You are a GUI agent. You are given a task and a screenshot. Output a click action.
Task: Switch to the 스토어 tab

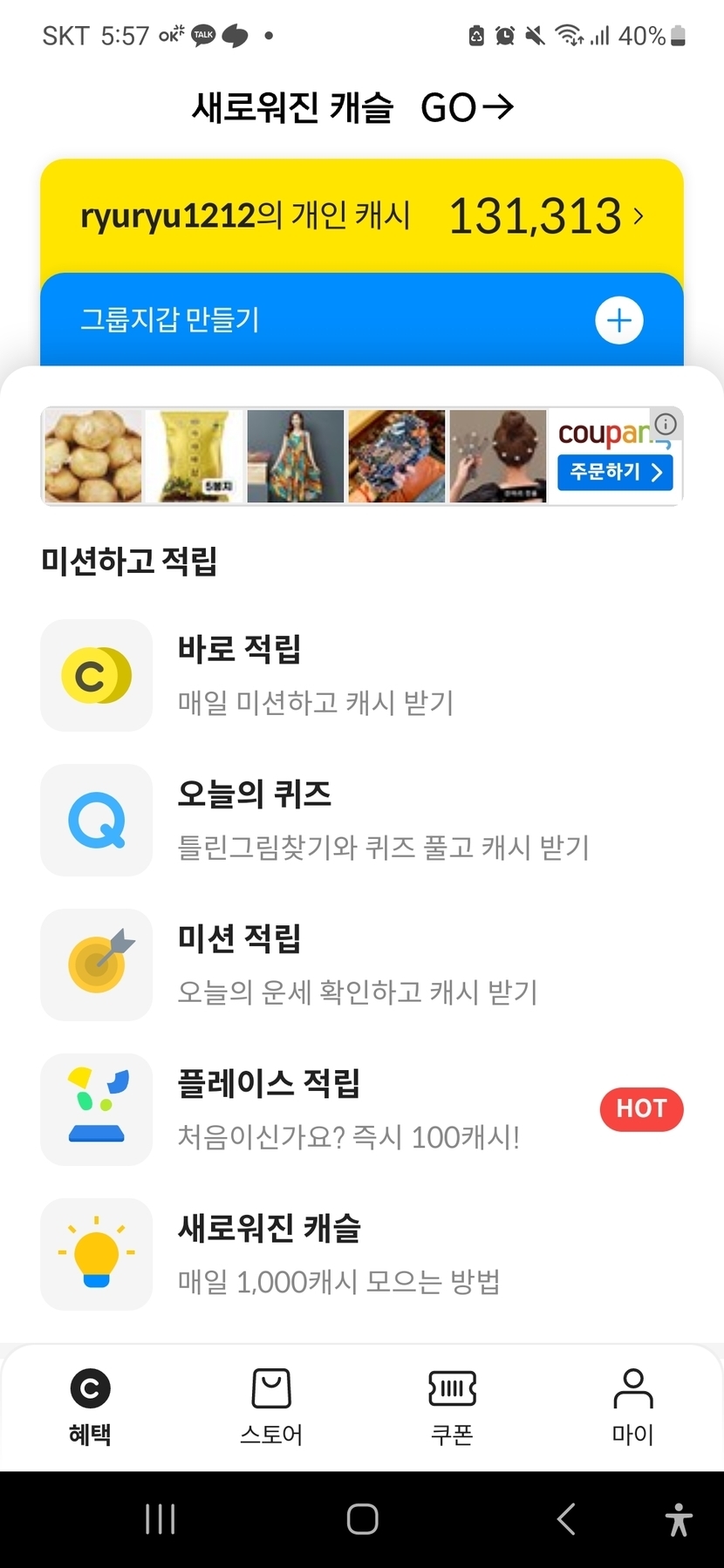pyautogui.click(x=271, y=1407)
